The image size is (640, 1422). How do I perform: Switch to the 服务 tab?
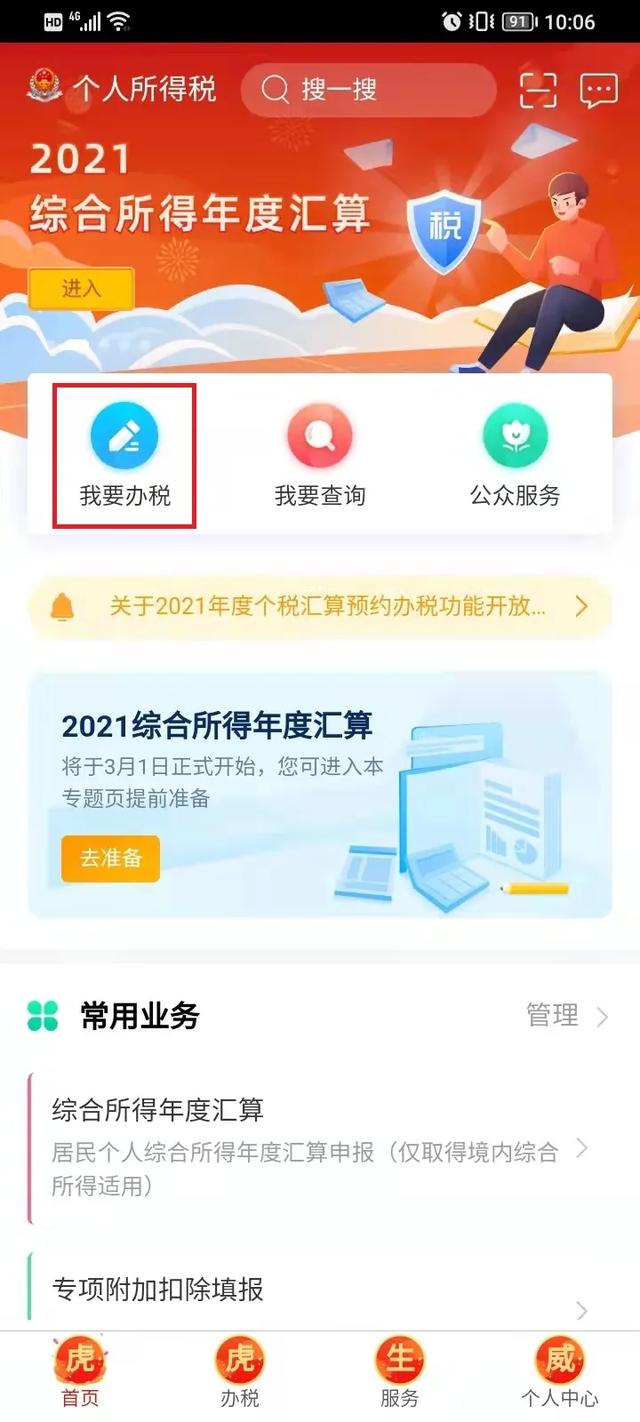click(x=399, y=1376)
